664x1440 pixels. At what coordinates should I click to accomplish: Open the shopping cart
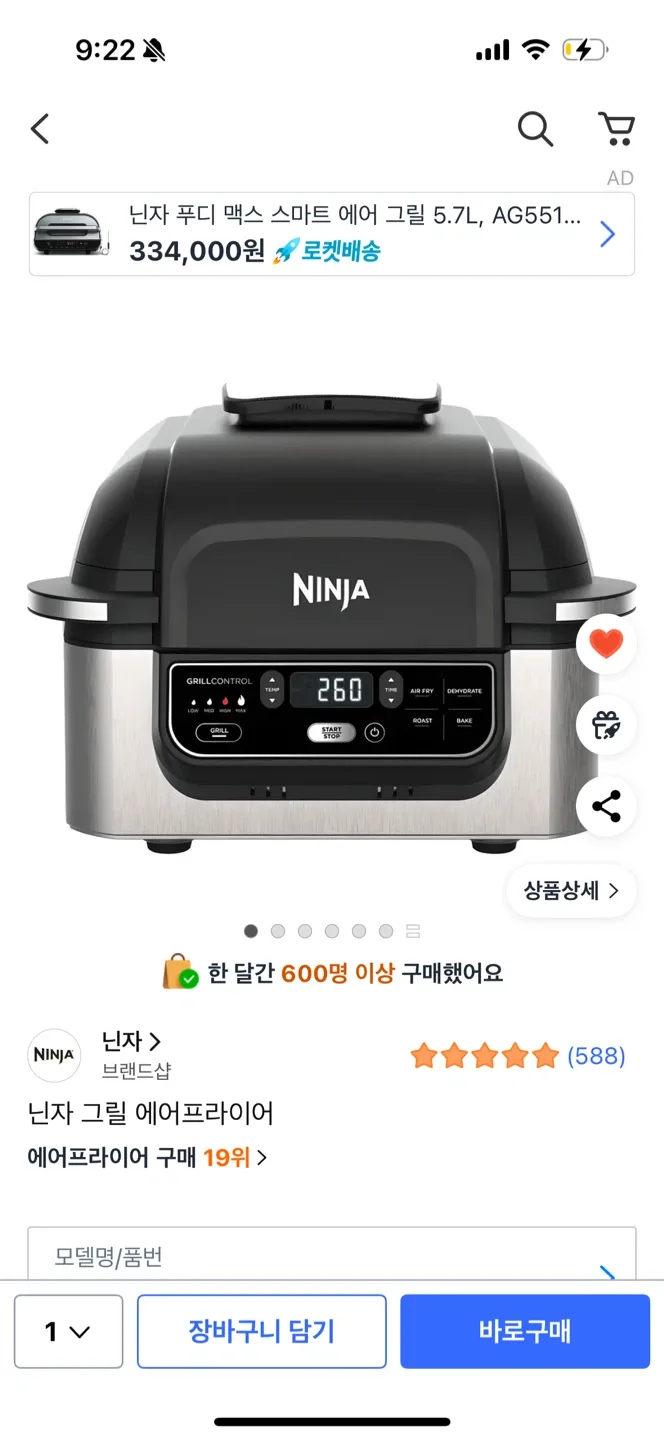pyautogui.click(x=616, y=129)
